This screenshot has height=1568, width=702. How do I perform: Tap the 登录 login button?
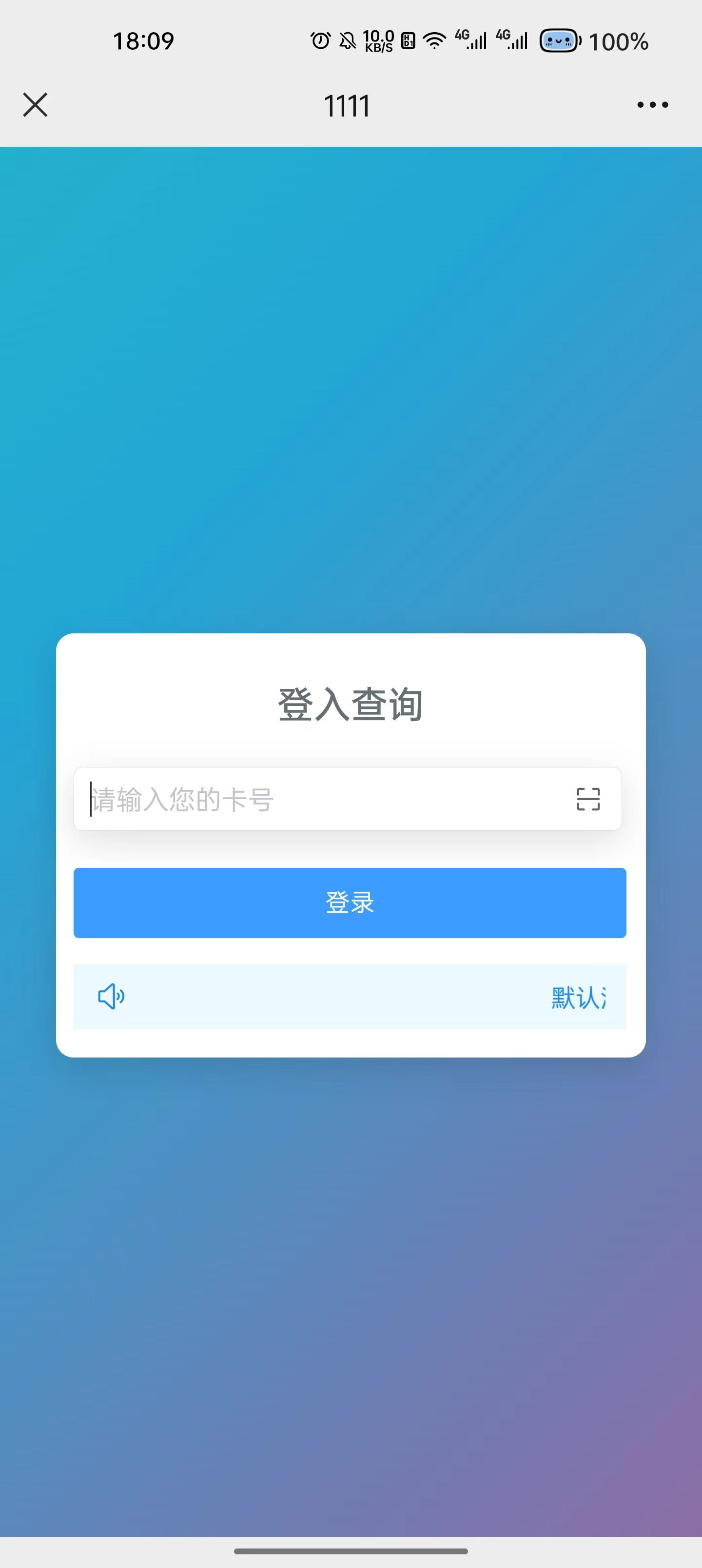[x=350, y=902]
